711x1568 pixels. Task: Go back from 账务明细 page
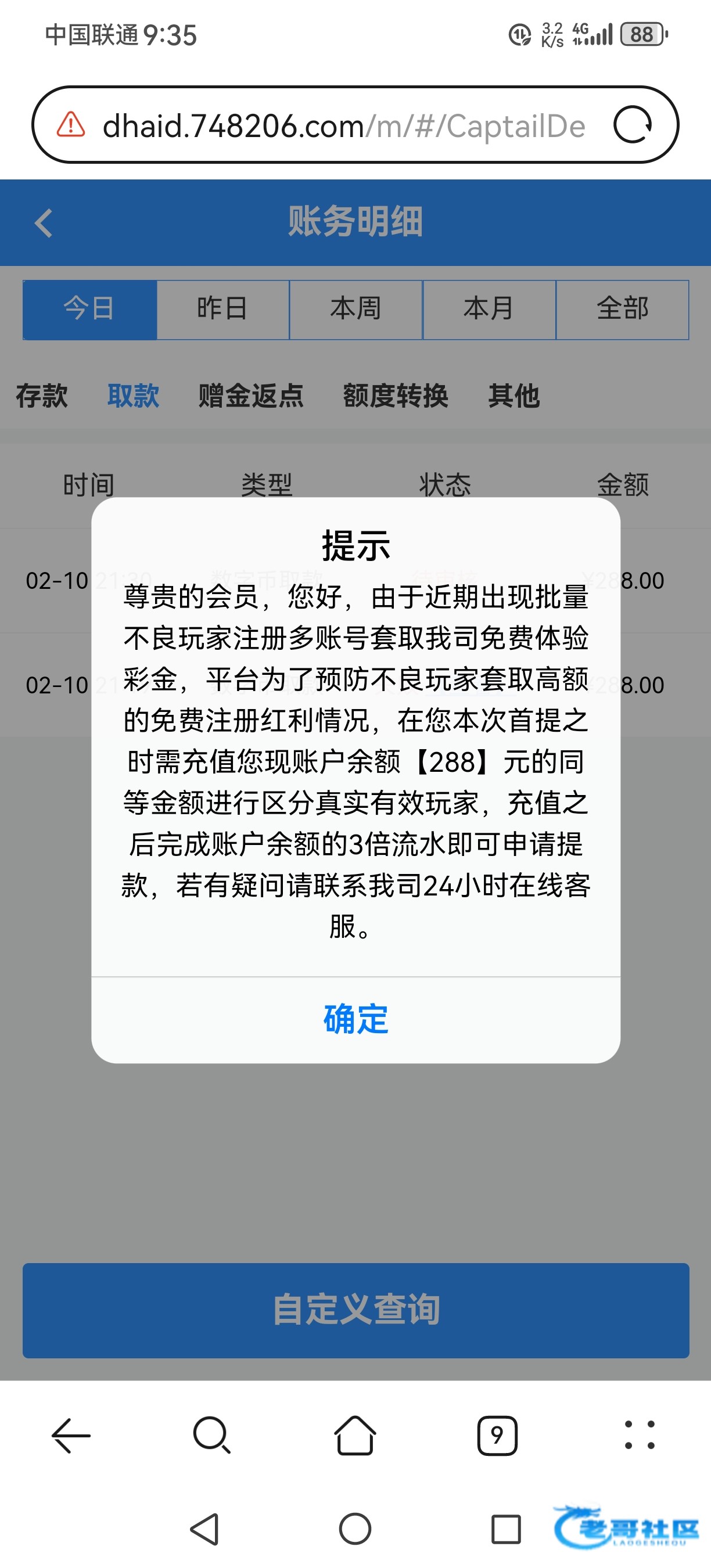point(44,223)
